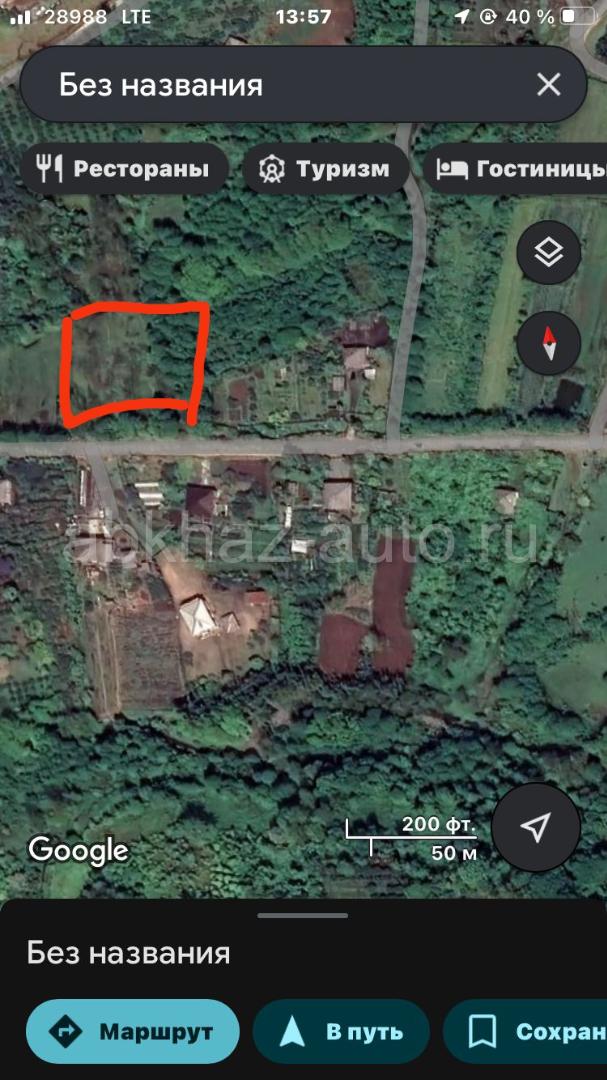Tap the compass to reset map orientation
Viewport: 607px width, 1080px height.
549,343
